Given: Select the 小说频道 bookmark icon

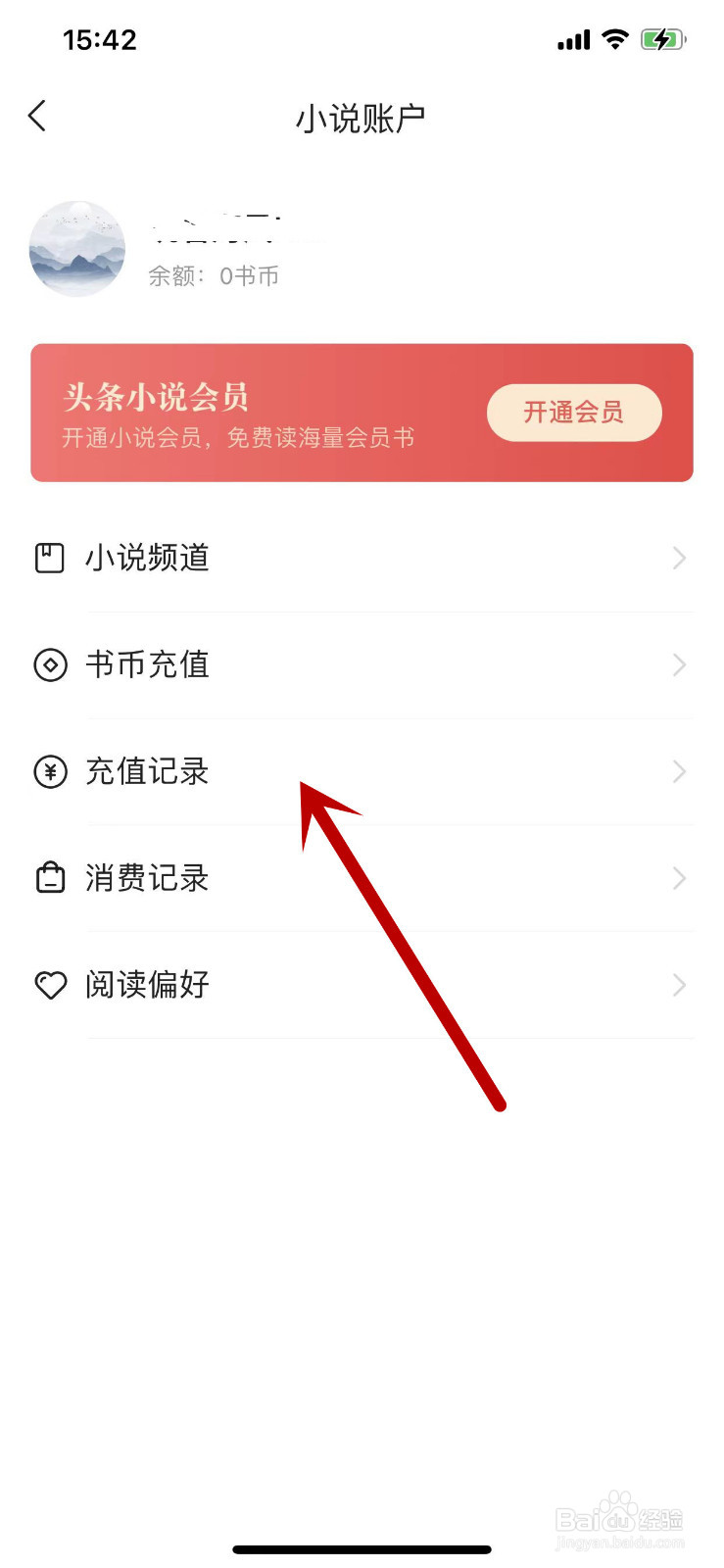Looking at the screenshot, I should (x=51, y=557).
